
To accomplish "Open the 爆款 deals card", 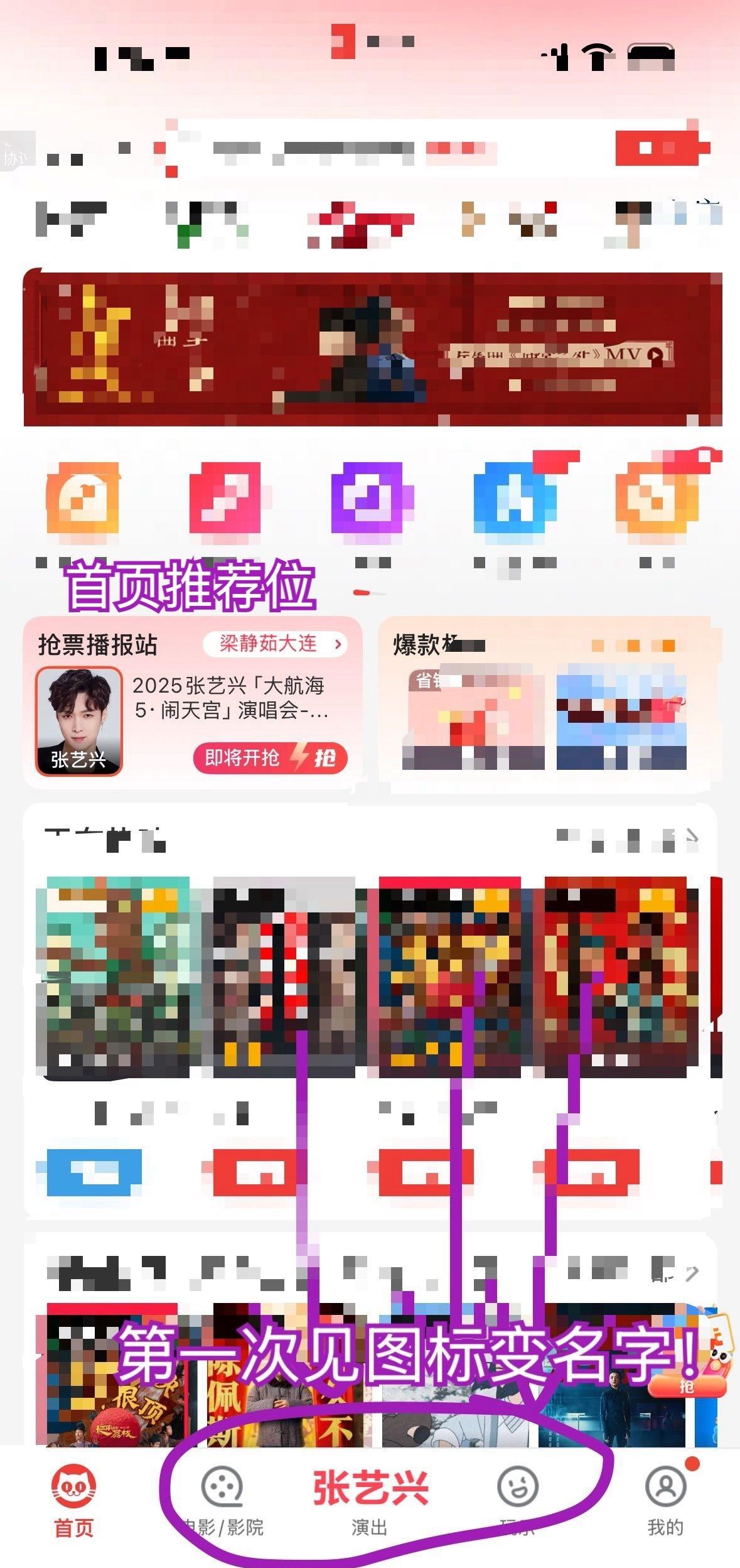I will tap(547, 702).
